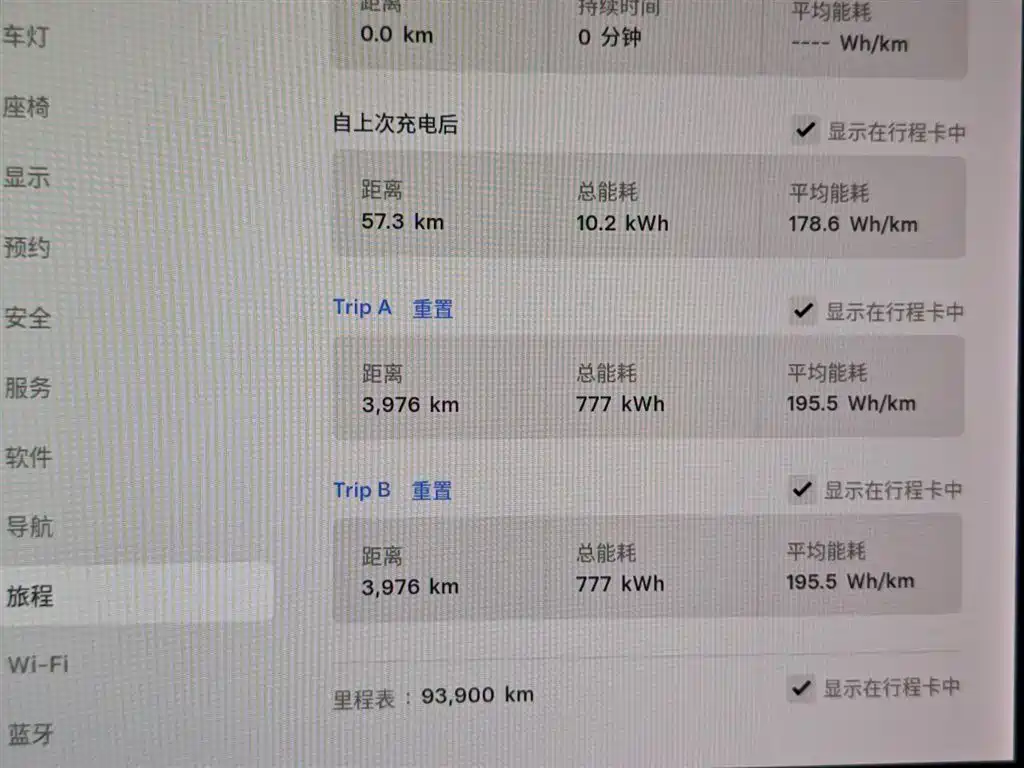1024x768 pixels.
Task: Open the 车灯 (Lights) settings
Action: (26, 39)
